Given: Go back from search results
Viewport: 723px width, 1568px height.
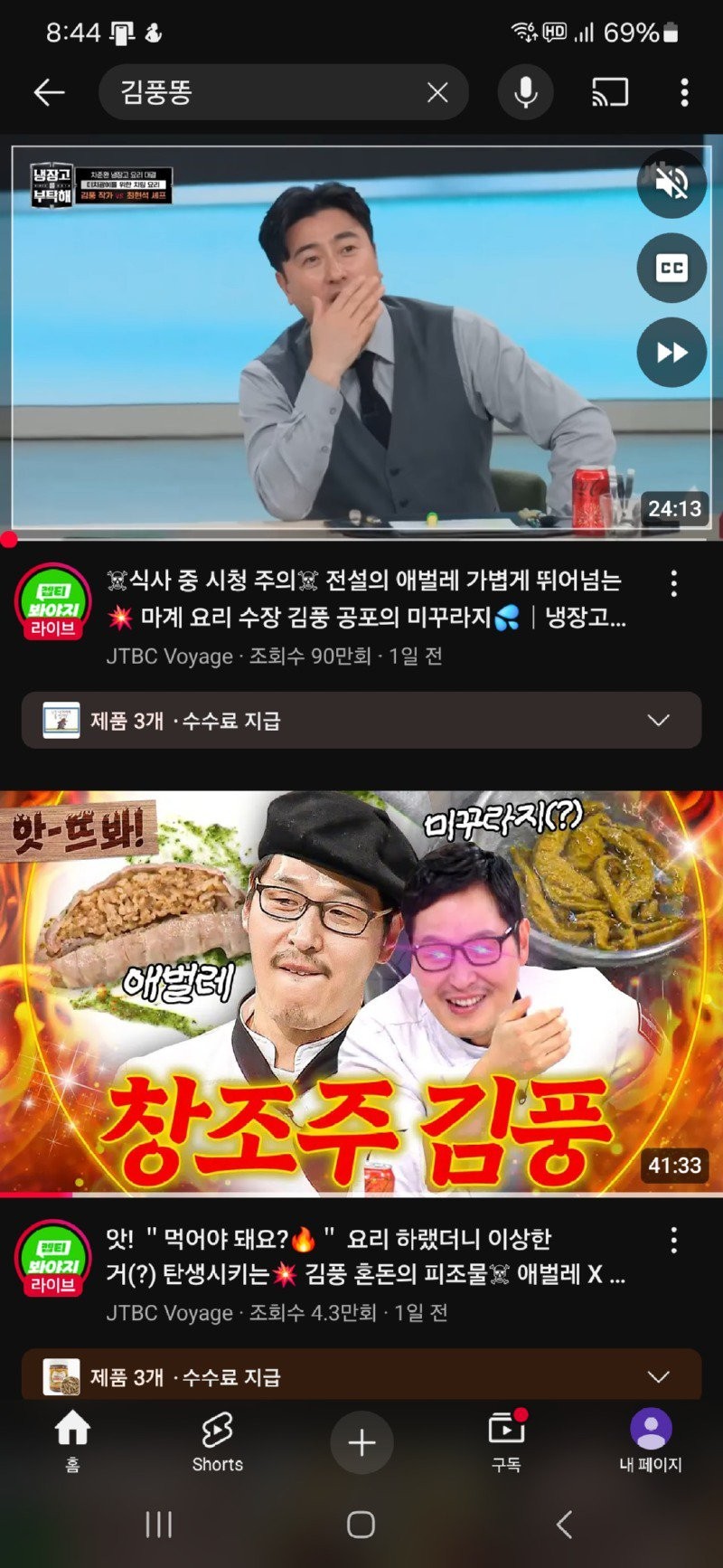Looking at the screenshot, I should (x=49, y=92).
